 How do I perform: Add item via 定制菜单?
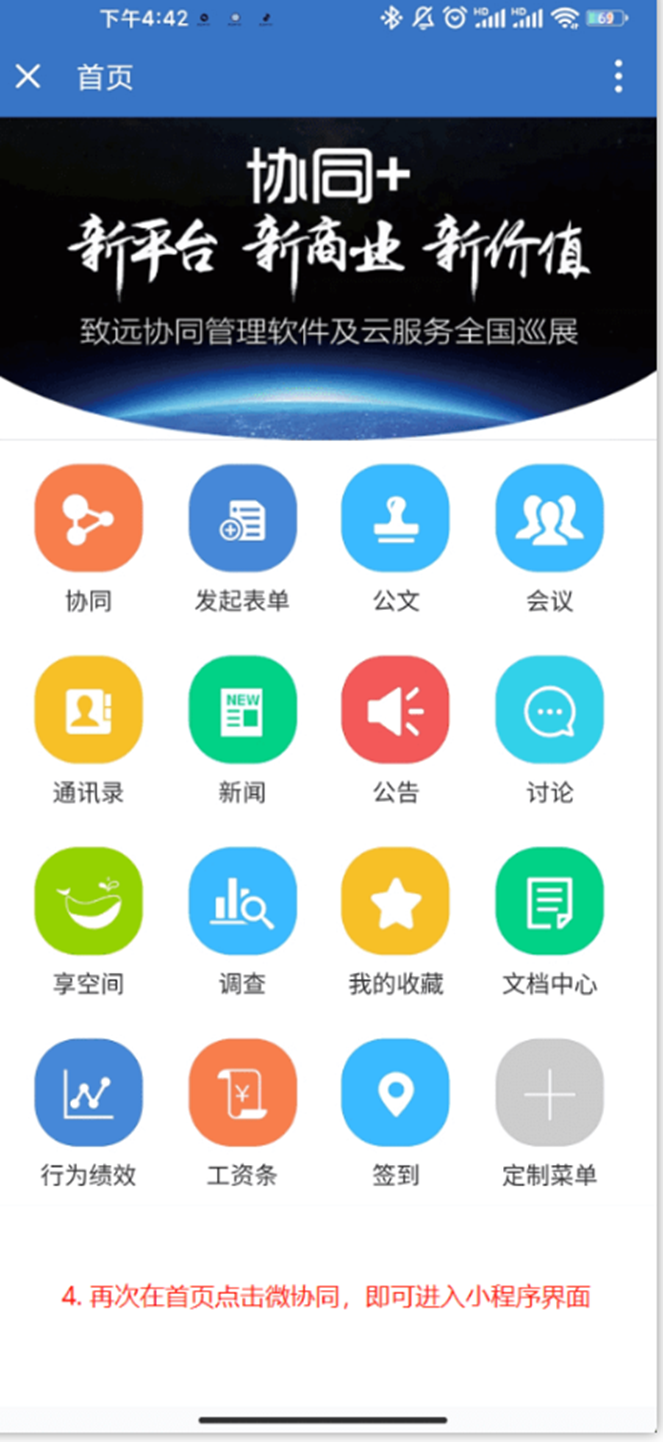[x=549, y=1092]
